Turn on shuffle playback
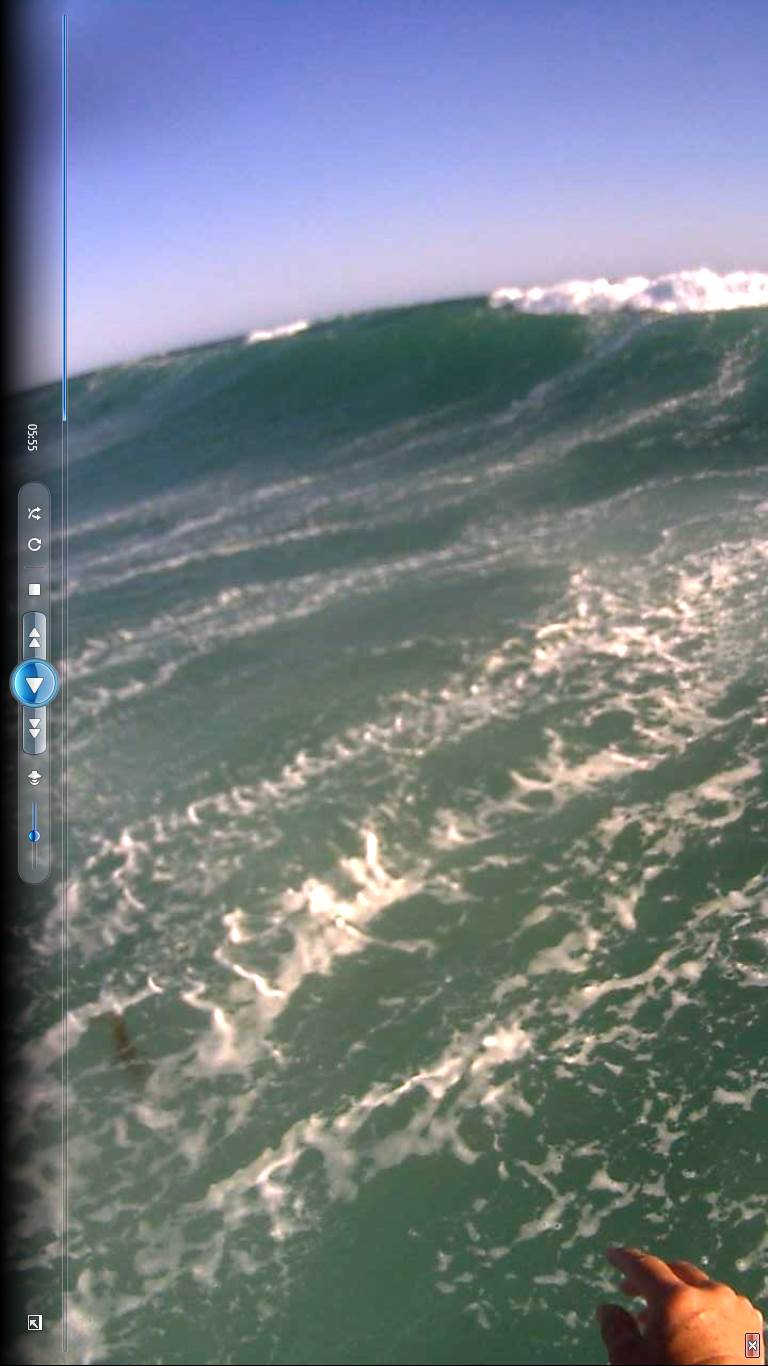The height and width of the screenshot is (1366, 768). coord(34,513)
